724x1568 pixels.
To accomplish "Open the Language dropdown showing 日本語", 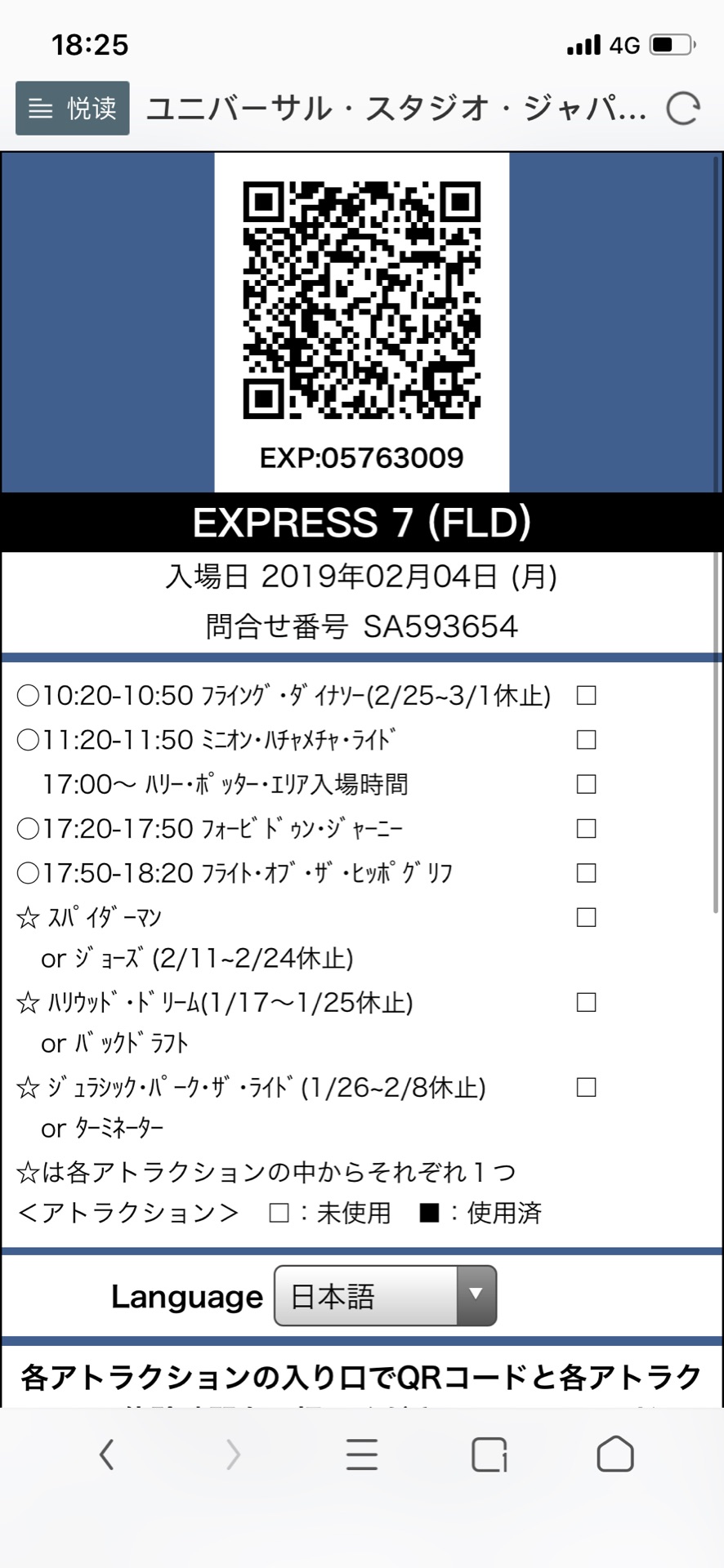I will pos(385,1295).
